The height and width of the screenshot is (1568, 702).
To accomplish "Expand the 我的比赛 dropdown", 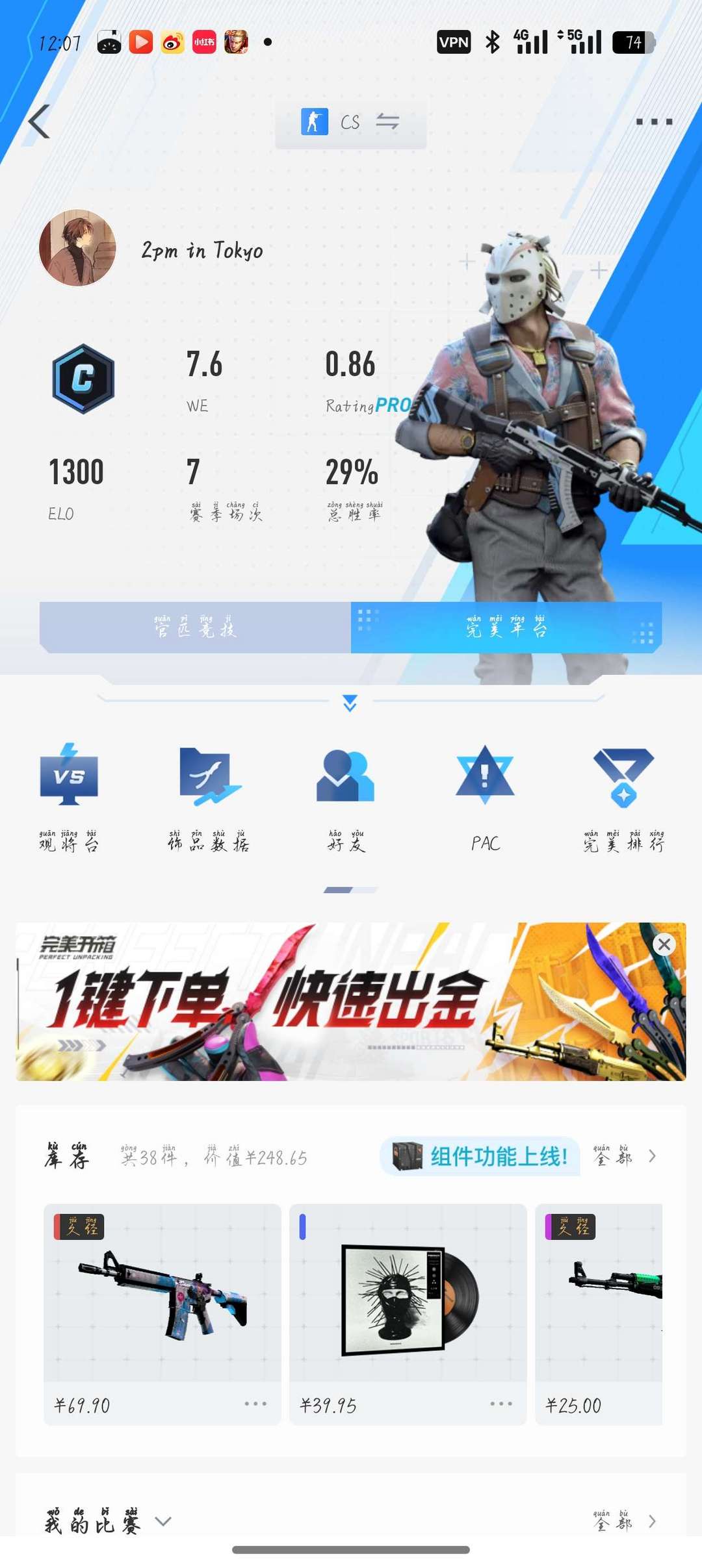I will coord(163,1521).
